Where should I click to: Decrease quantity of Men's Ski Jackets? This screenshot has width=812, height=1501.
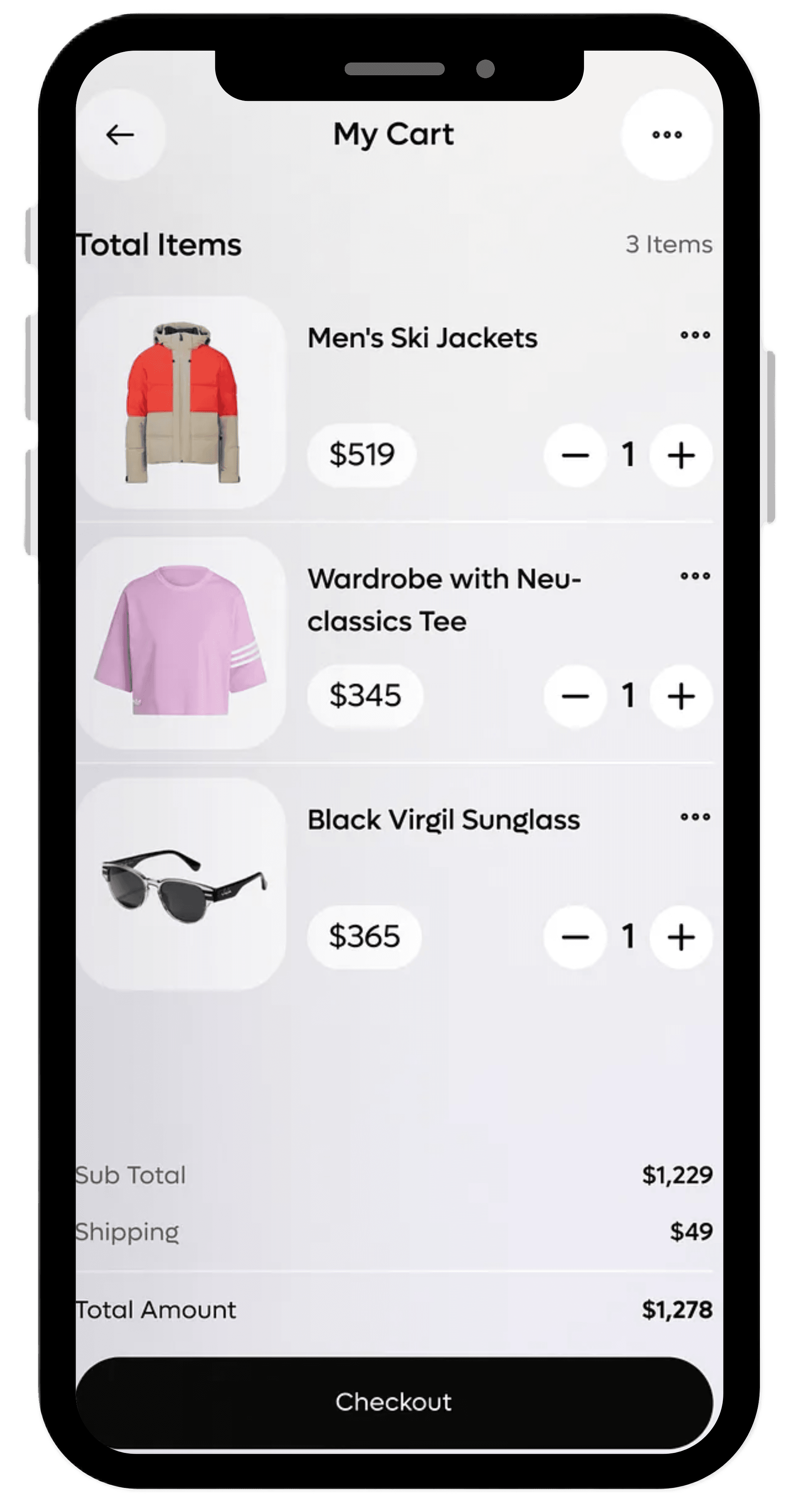point(575,455)
